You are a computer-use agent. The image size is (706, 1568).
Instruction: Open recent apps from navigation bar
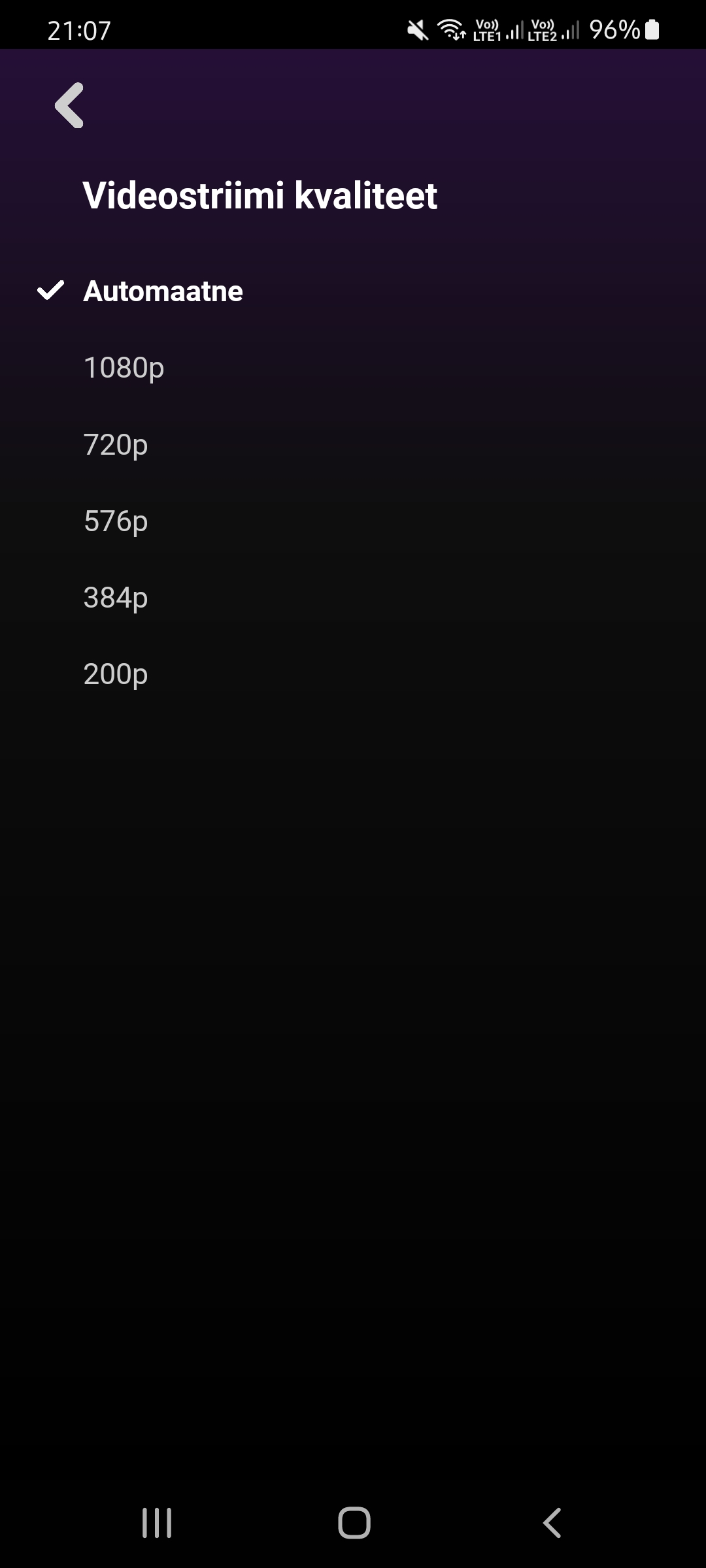157,1523
